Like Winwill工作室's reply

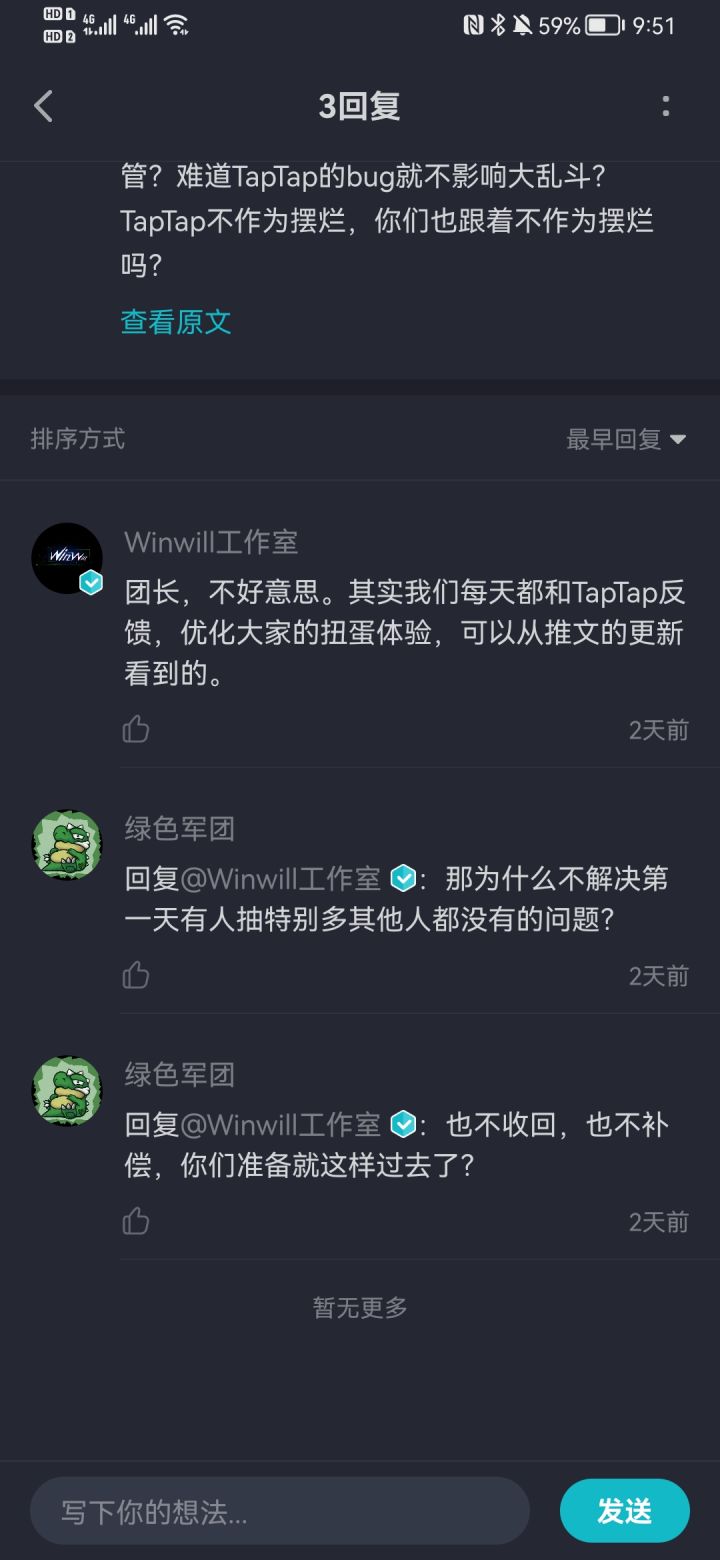click(x=135, y=729)
